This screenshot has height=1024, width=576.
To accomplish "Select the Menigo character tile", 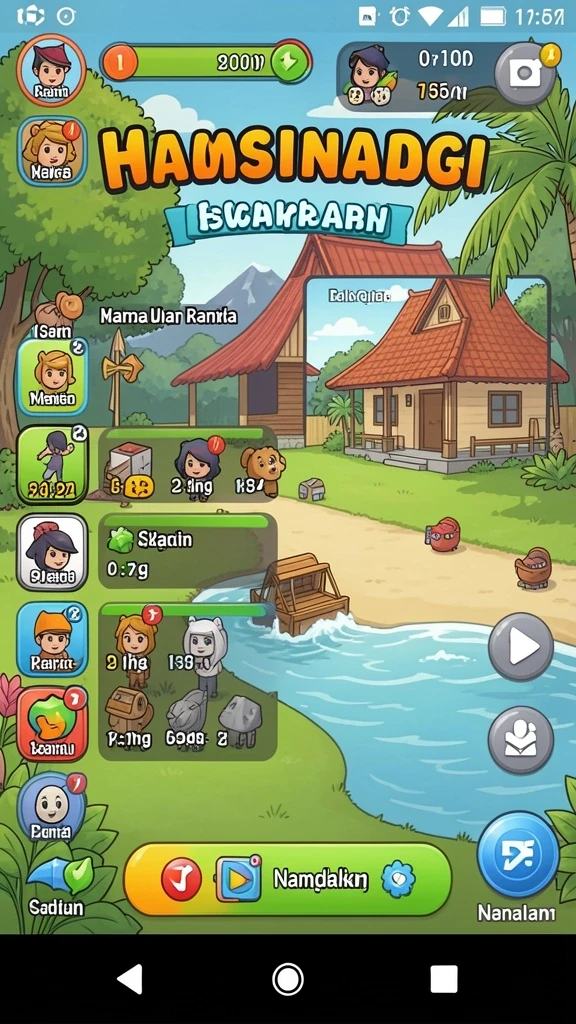I will tap(52, 376).
